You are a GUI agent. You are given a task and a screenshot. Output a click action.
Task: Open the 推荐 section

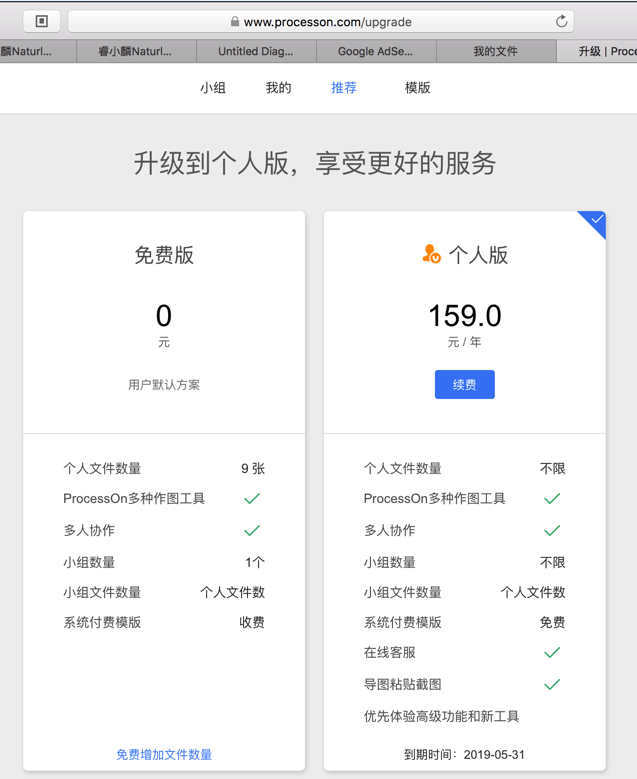(x=344, y=88)
